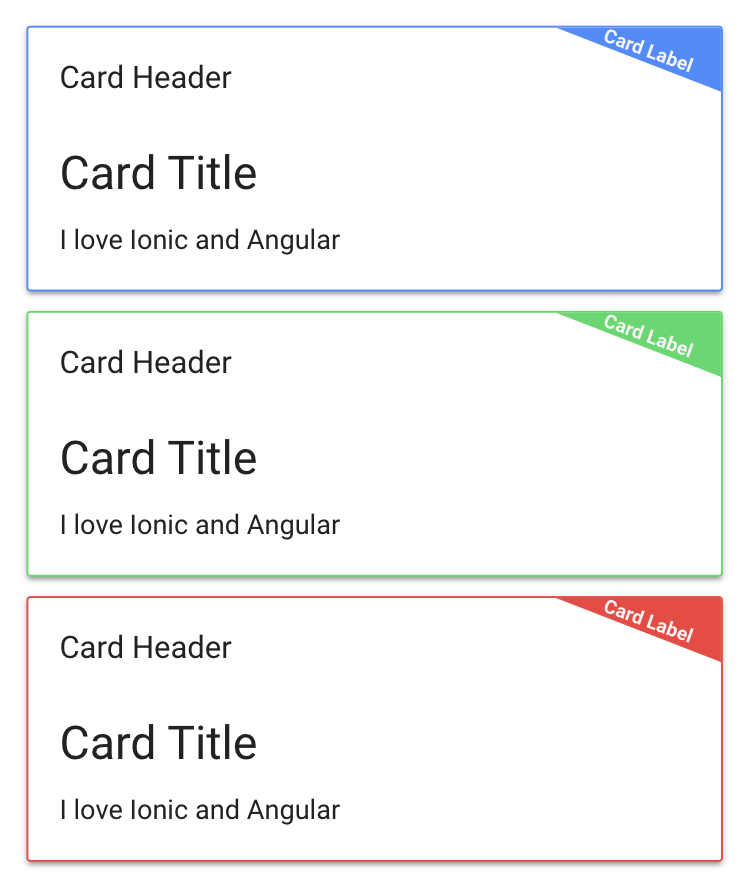This screenshot has width=746, height=892.
Task: Open the blue-bordered card
Action: click(x=374, y=159)
